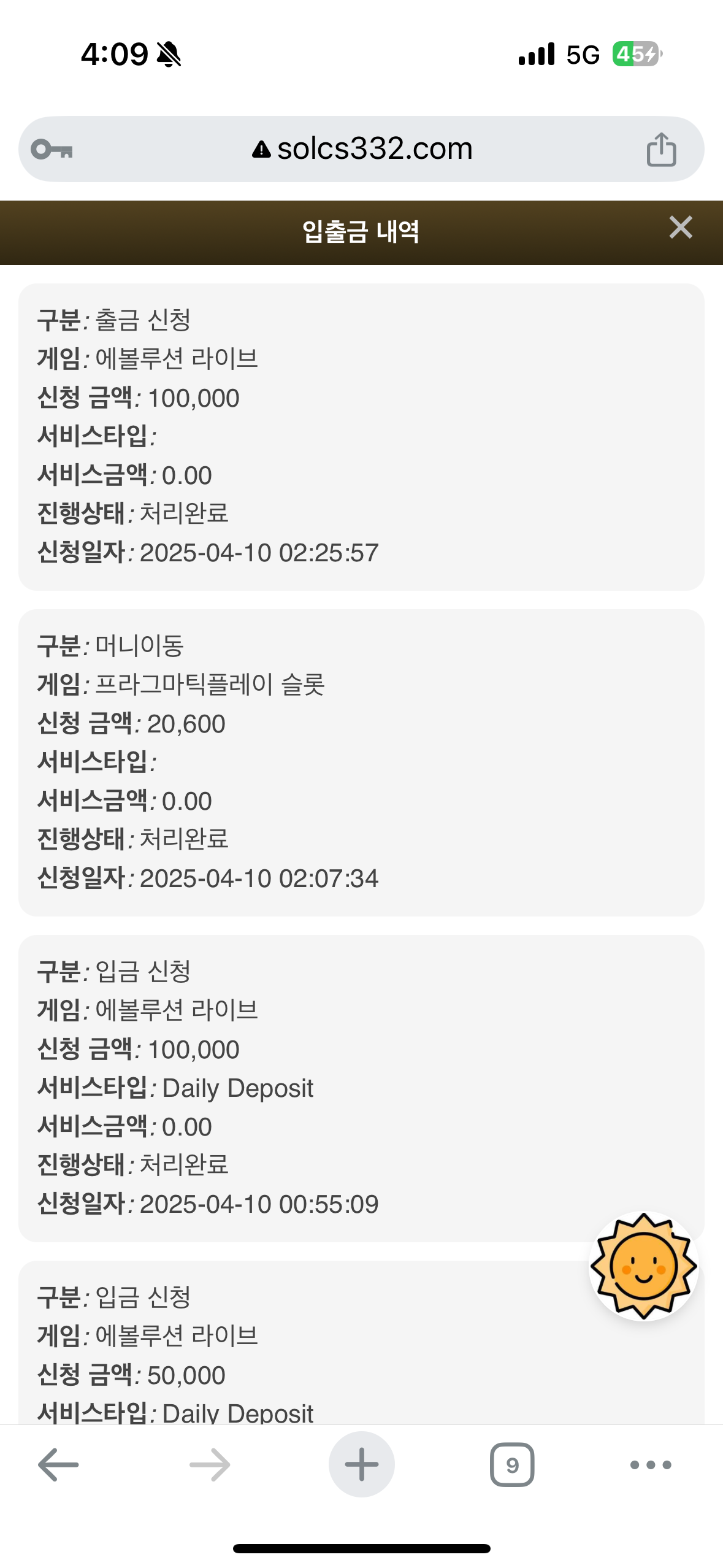Open a new browser tab
Screen dimensions: 723x1568
click(362, 1464)
